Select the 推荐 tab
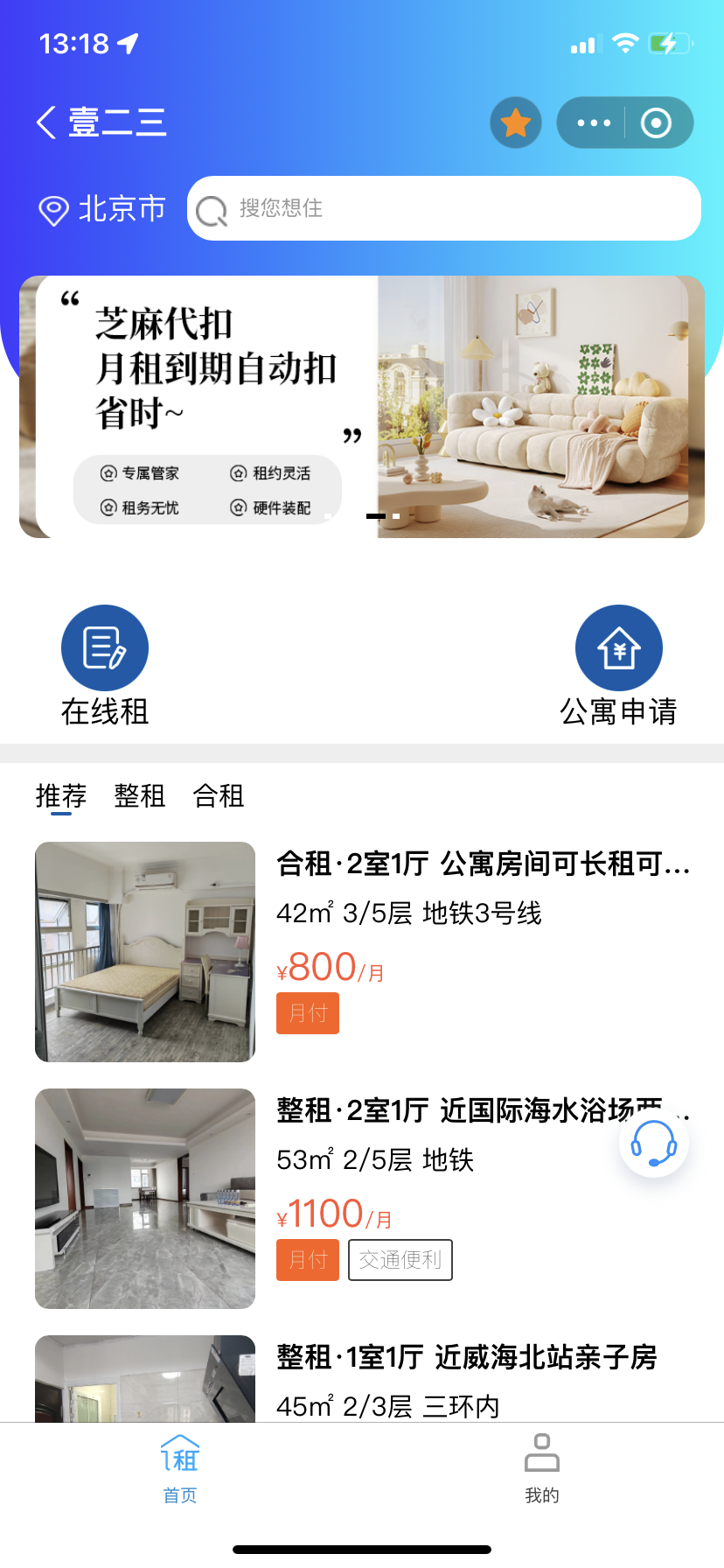724x1568 pixels. pos(61,796)
